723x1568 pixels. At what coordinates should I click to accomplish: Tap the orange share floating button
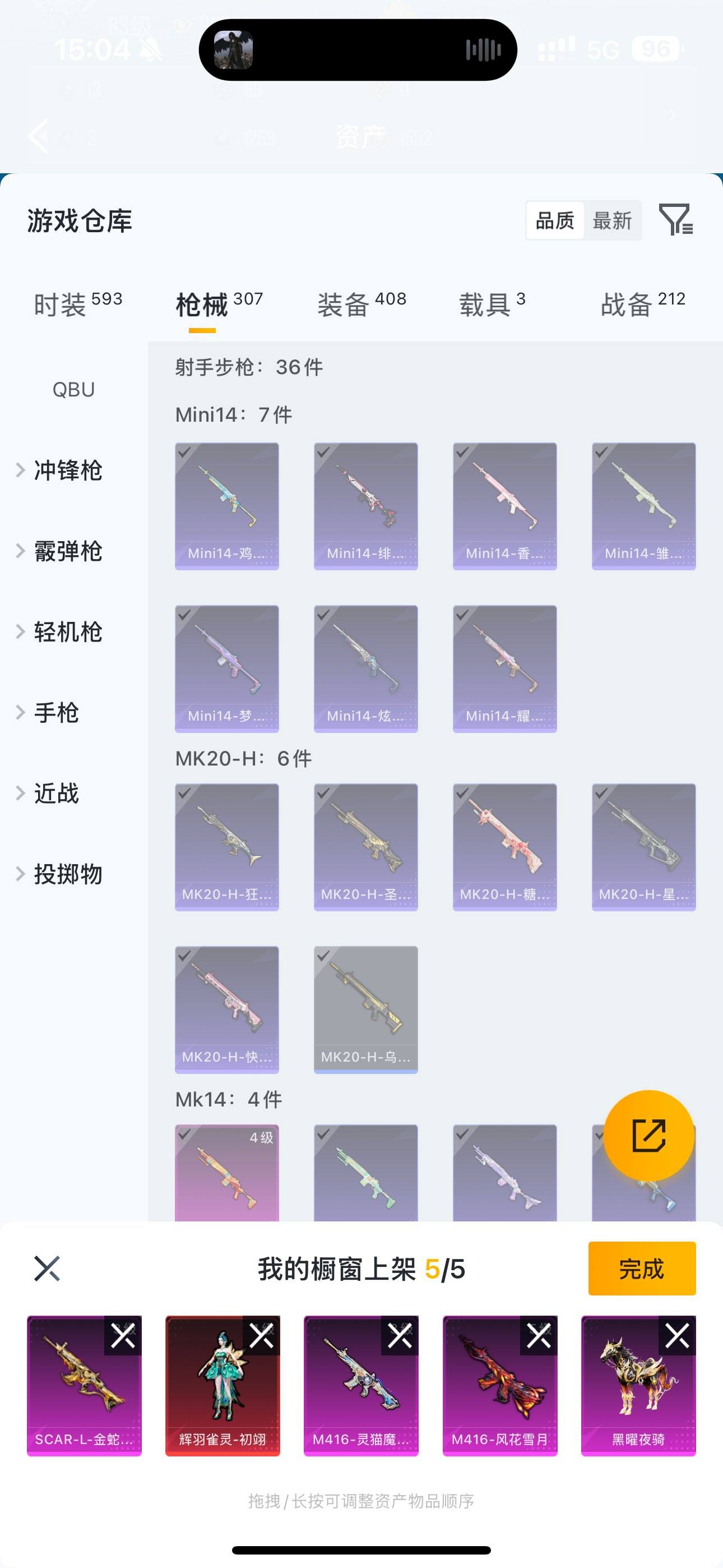[649, 1135]
